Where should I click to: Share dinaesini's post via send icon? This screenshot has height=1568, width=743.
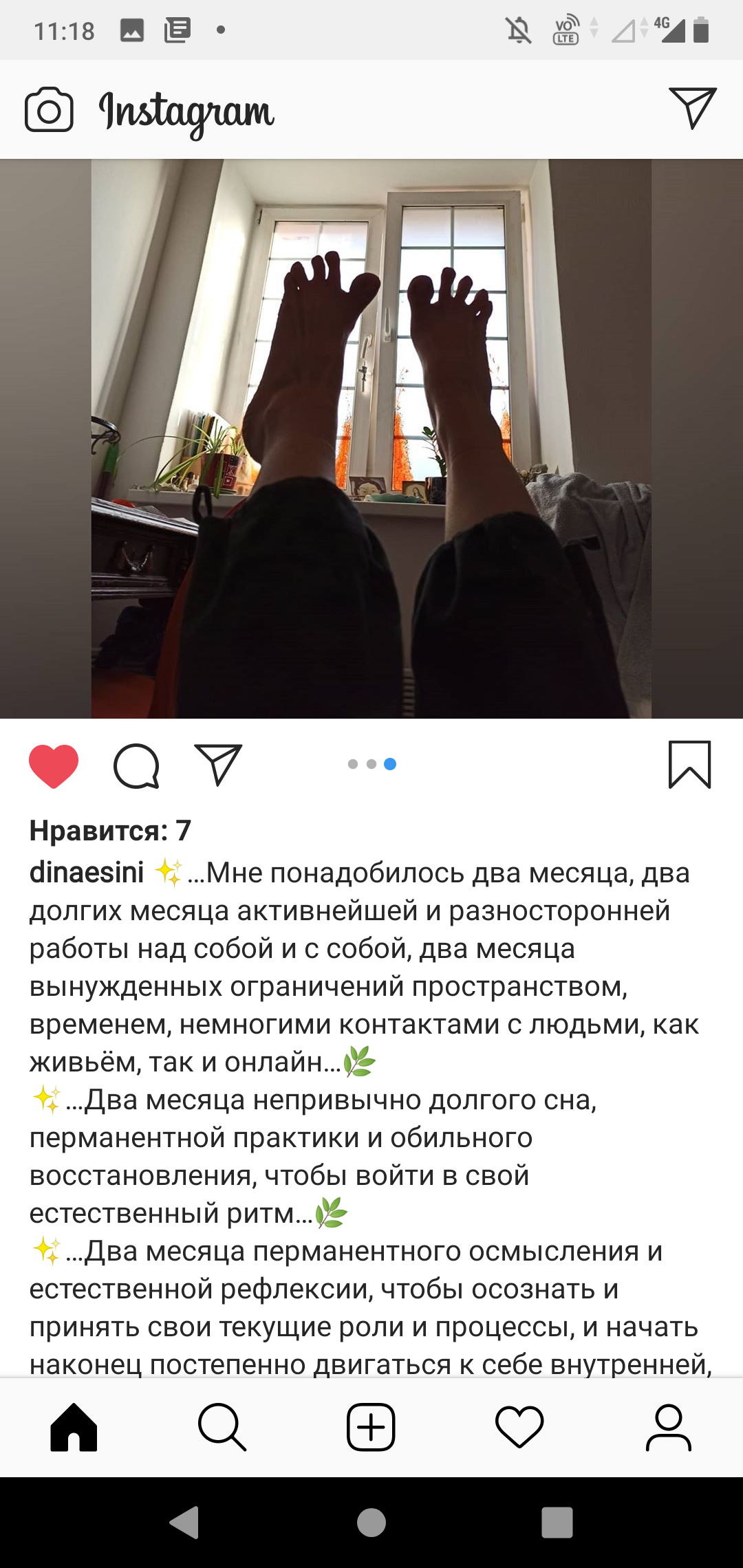coord(218,765)
